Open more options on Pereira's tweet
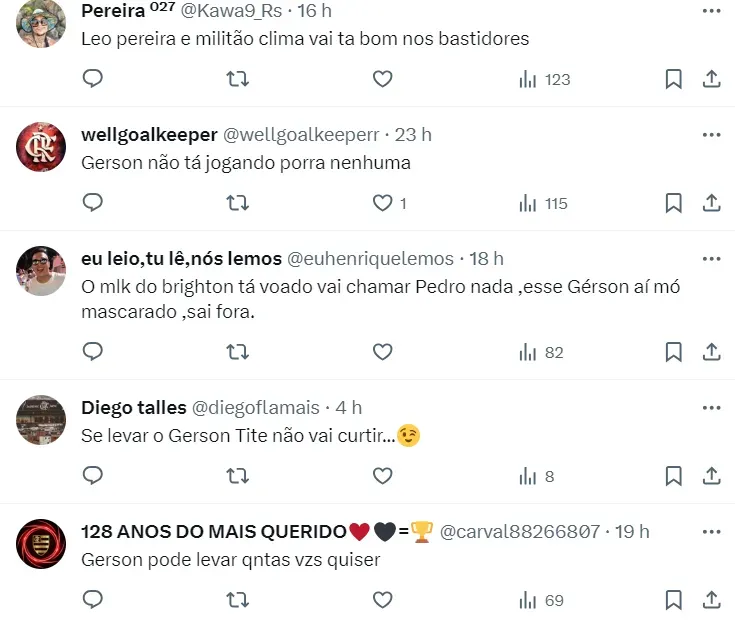 click(x=712, y=11)
